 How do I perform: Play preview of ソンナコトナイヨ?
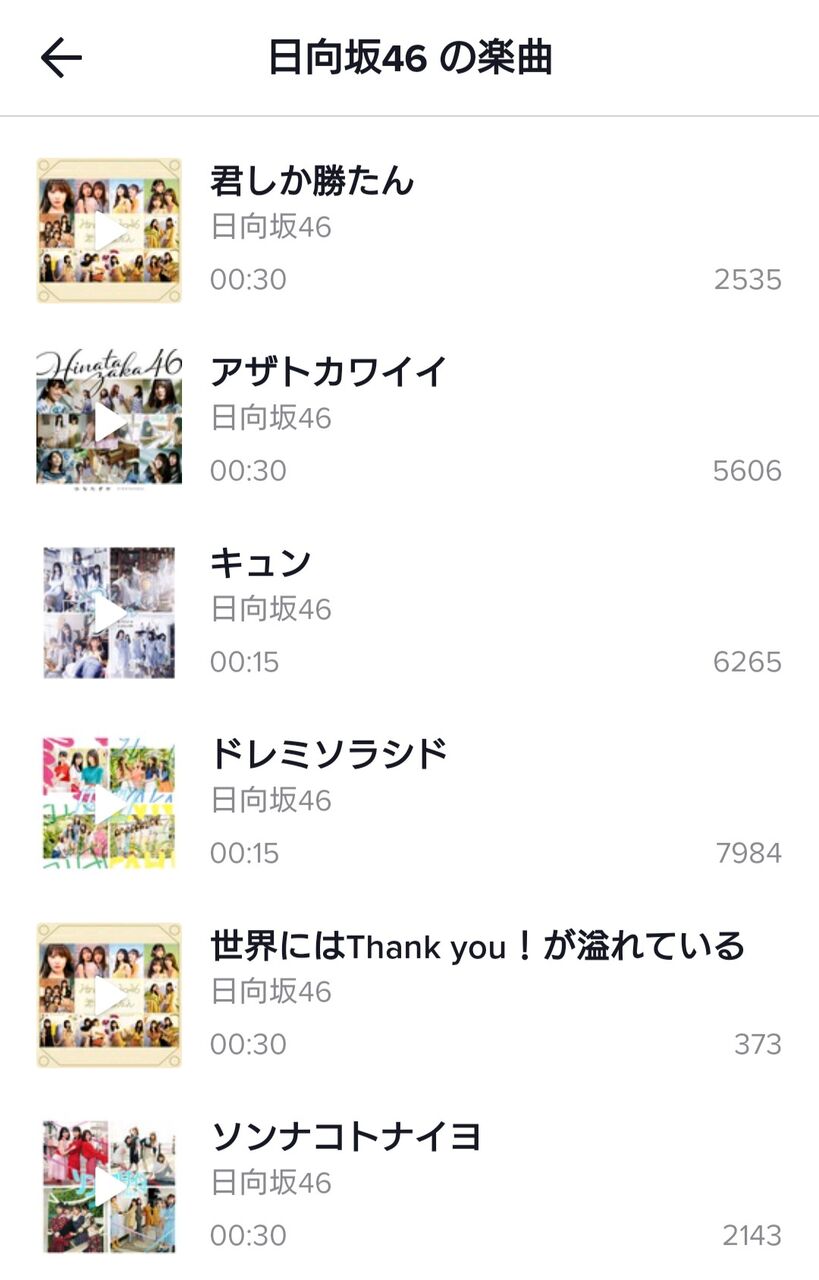tap(109, 1186)
